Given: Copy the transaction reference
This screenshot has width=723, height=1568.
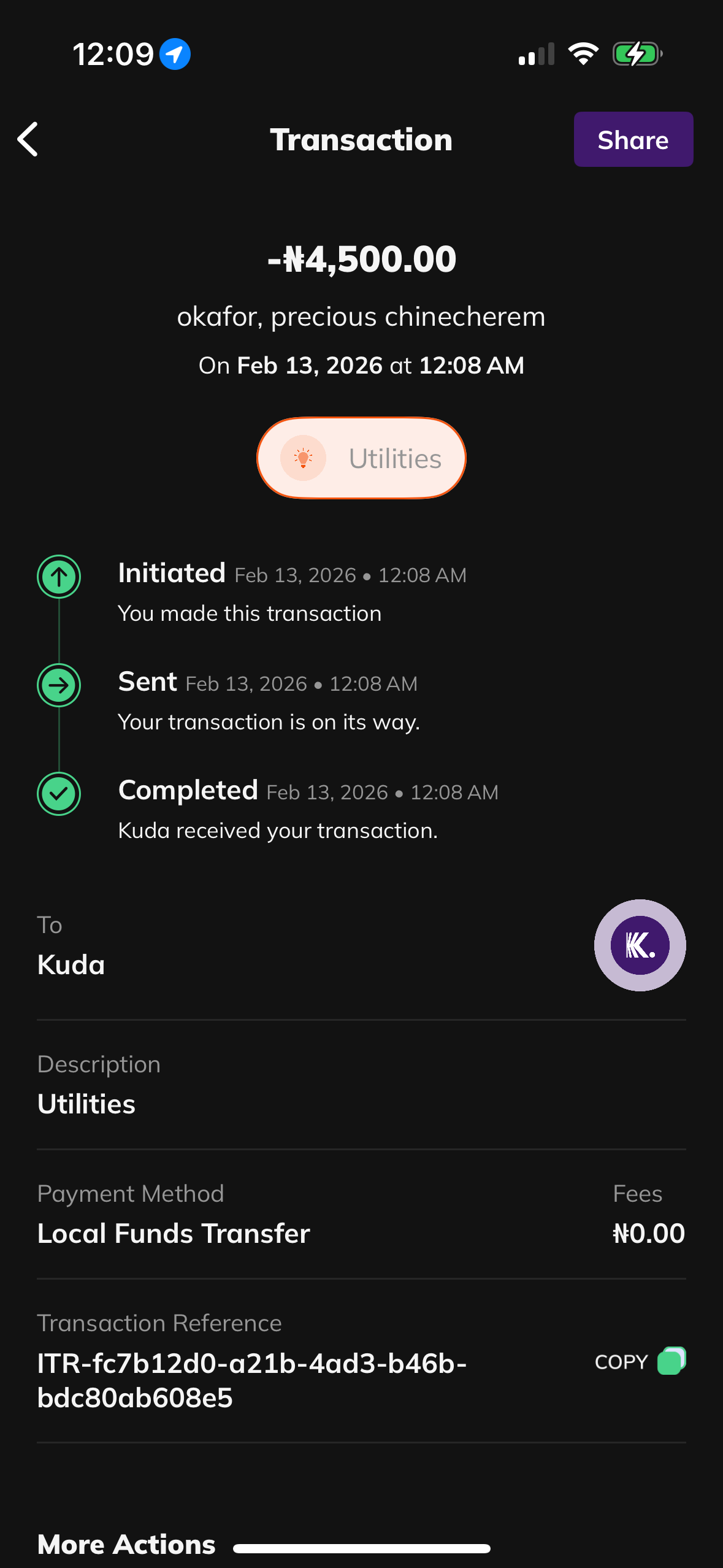Looking at the screenshot, I should tap(640, 1361).
